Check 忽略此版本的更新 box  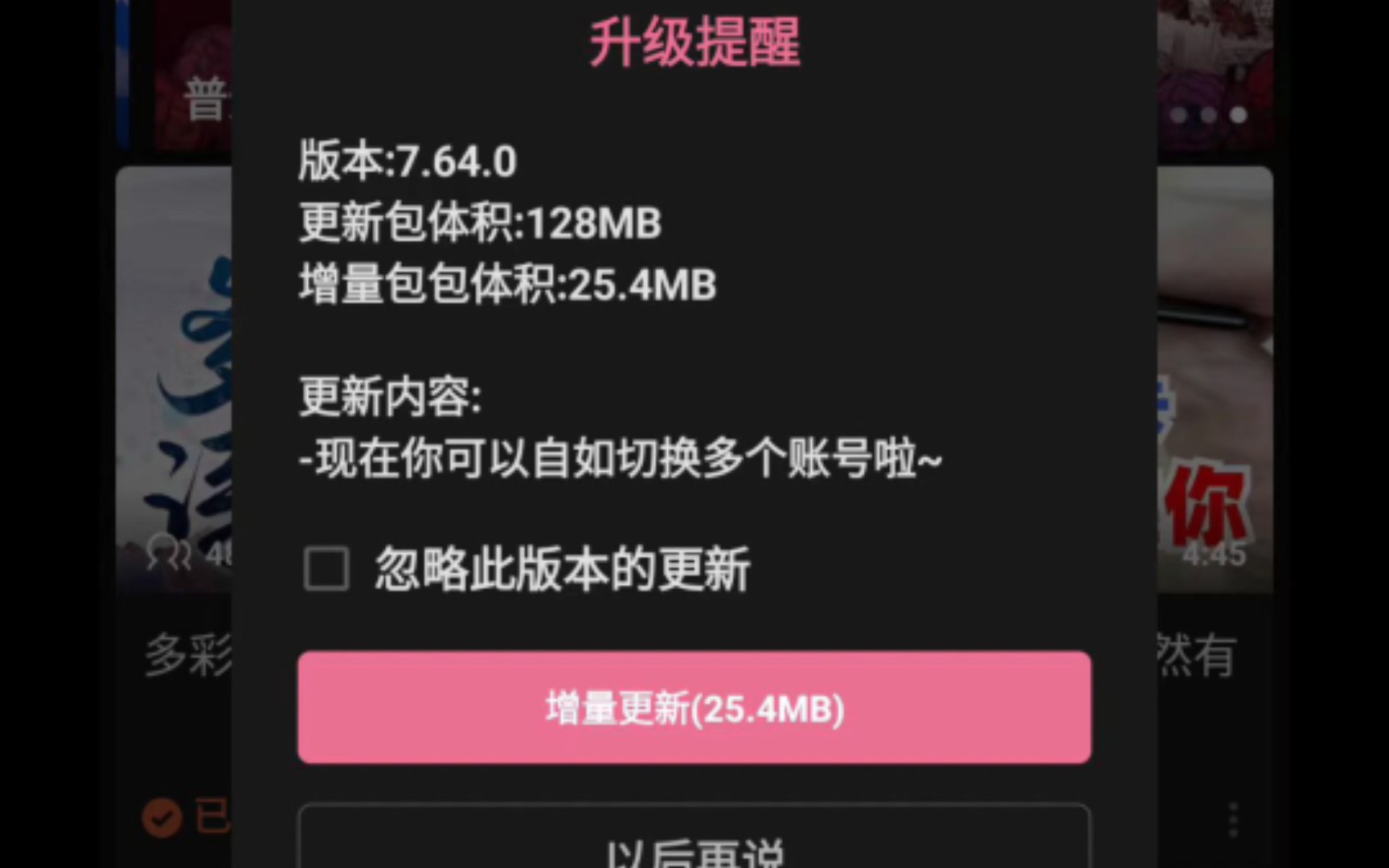(326, 569)
